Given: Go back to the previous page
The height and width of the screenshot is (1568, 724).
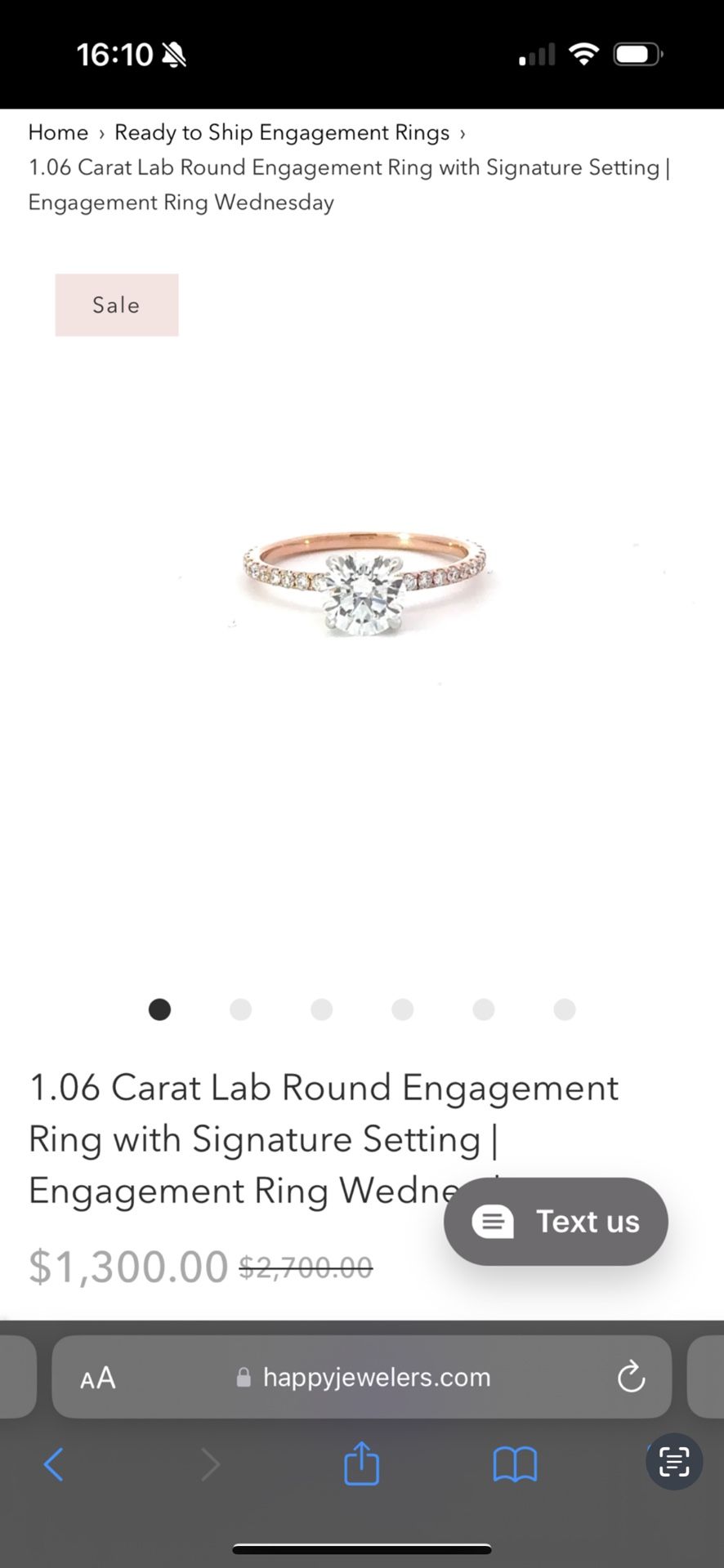Looking at the screenshot, I should [x=54, y=1464].
